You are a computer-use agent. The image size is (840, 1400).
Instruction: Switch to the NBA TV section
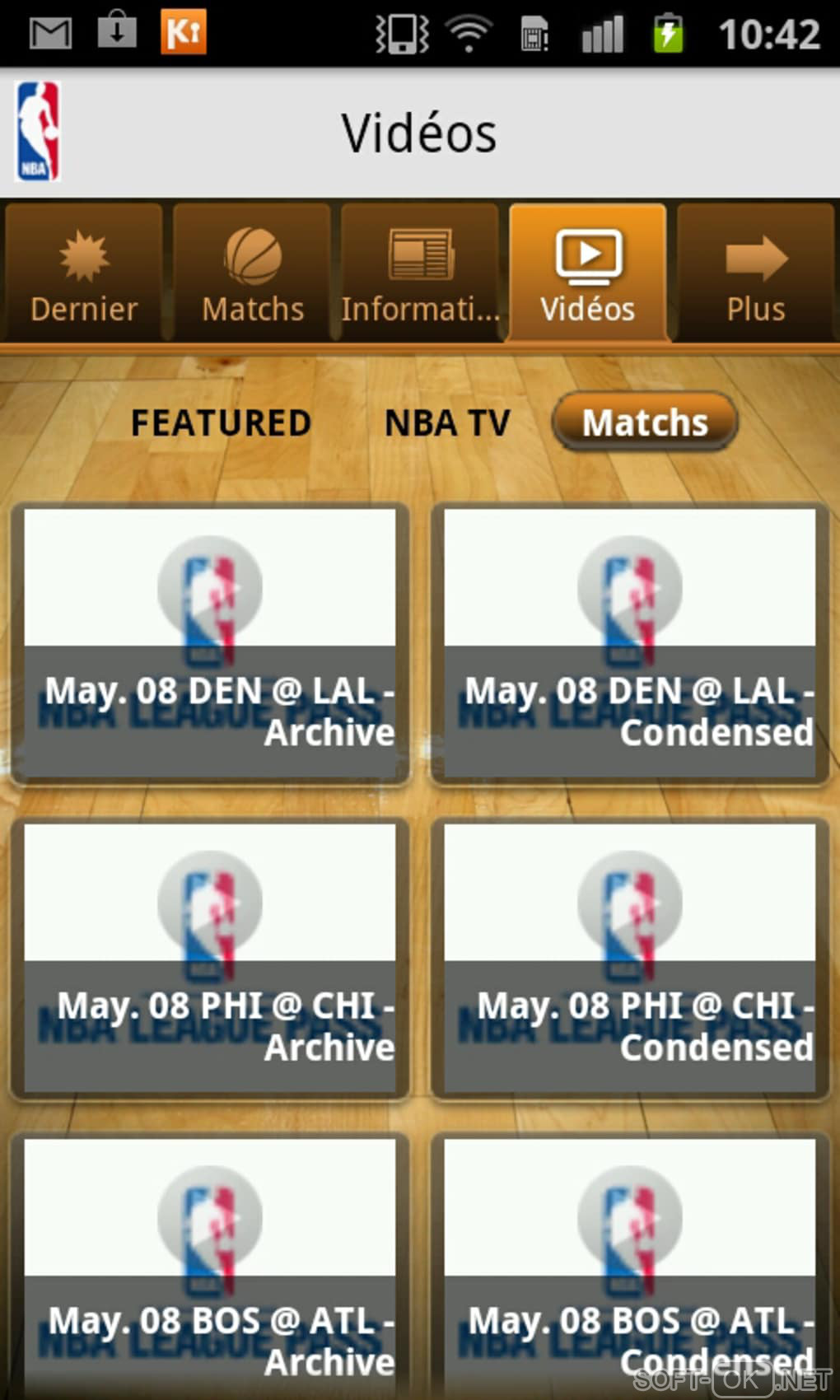447,423
